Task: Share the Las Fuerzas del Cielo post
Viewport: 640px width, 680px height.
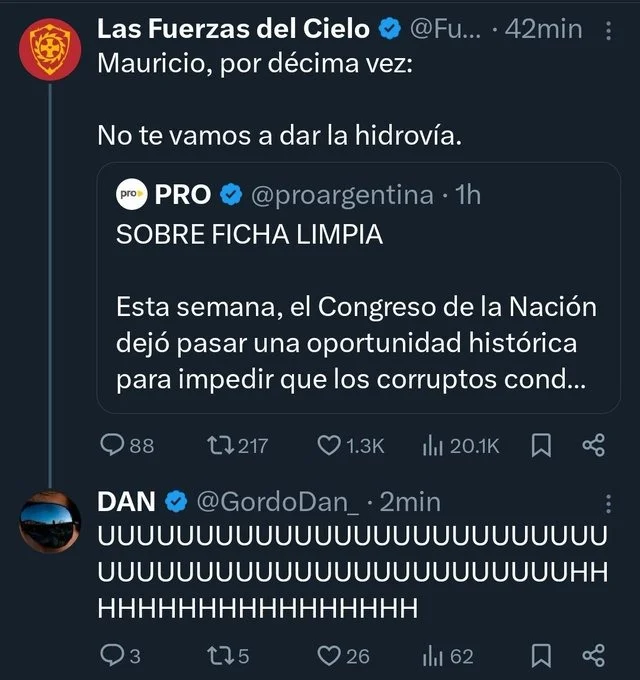Action: click(x=593, y=446)
